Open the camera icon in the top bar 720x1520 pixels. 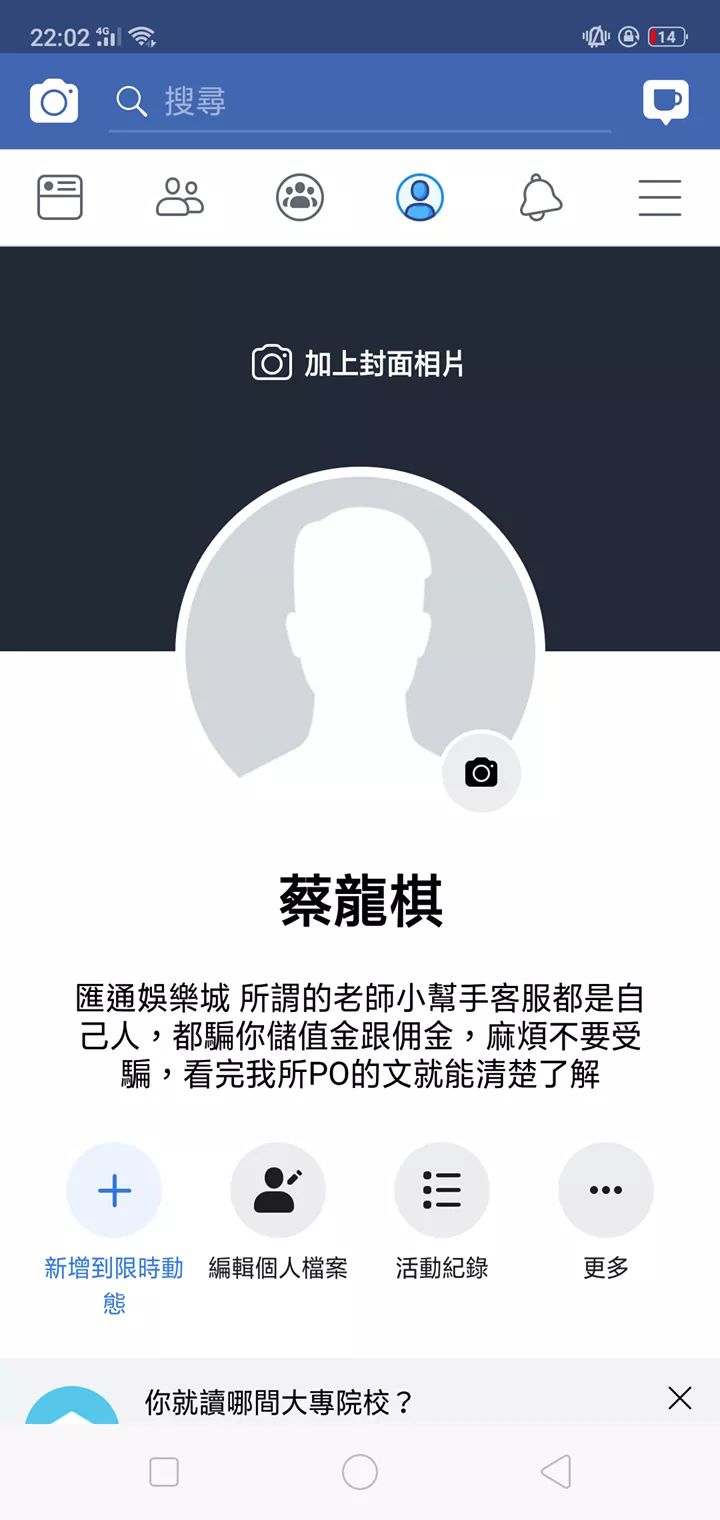54,101
